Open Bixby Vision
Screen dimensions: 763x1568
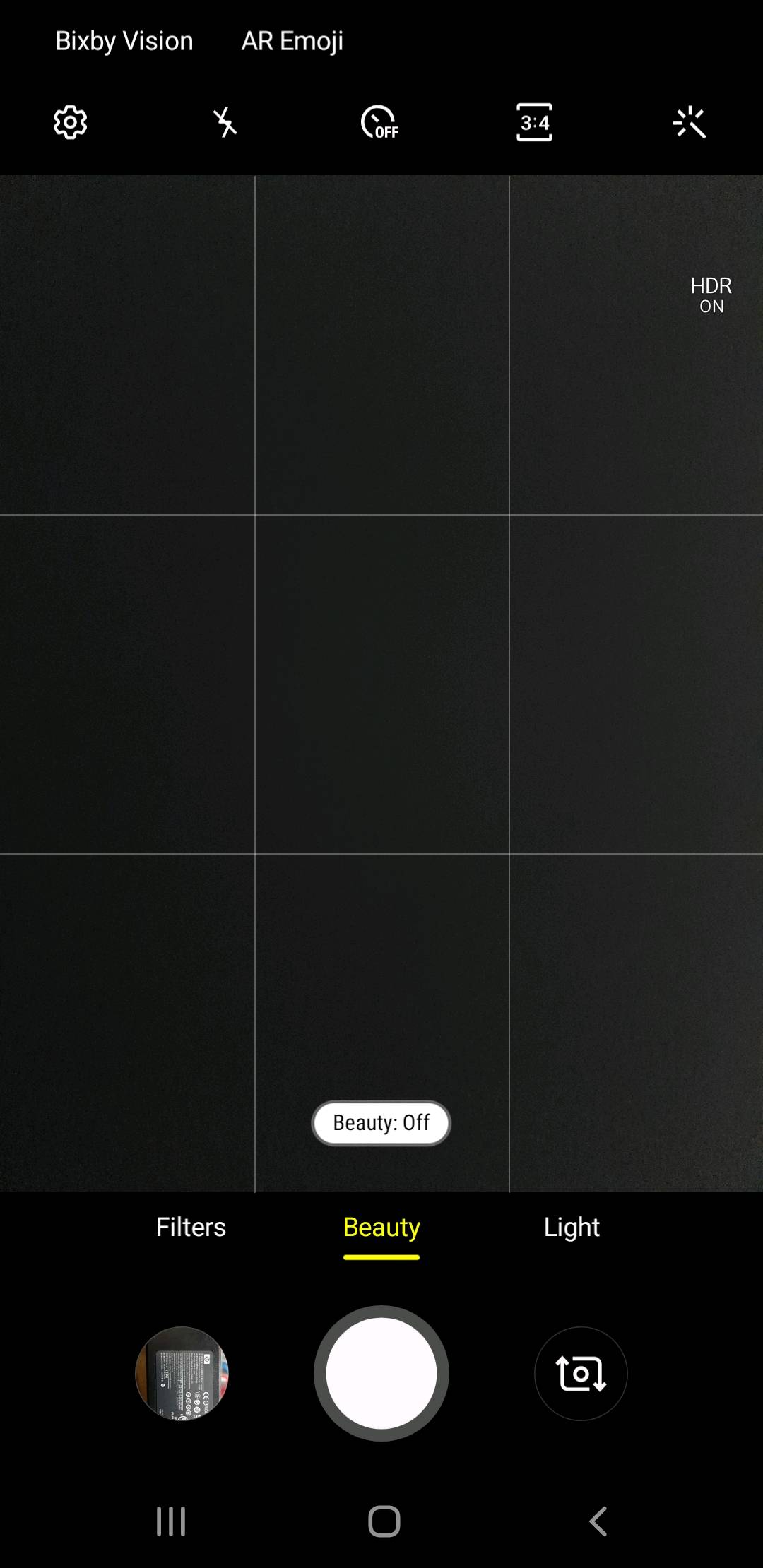point(124,41)
